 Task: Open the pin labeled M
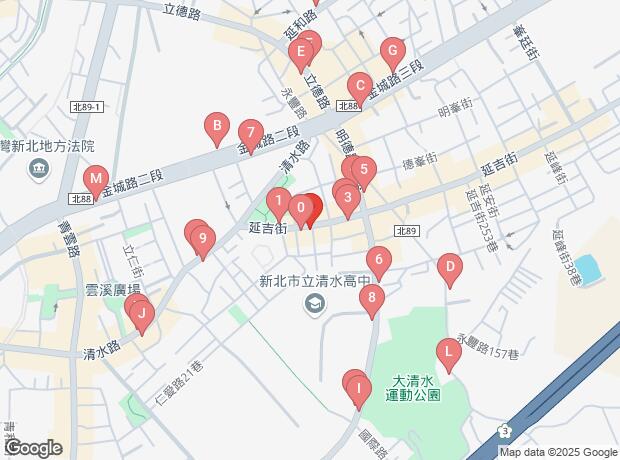click(96, 182)
